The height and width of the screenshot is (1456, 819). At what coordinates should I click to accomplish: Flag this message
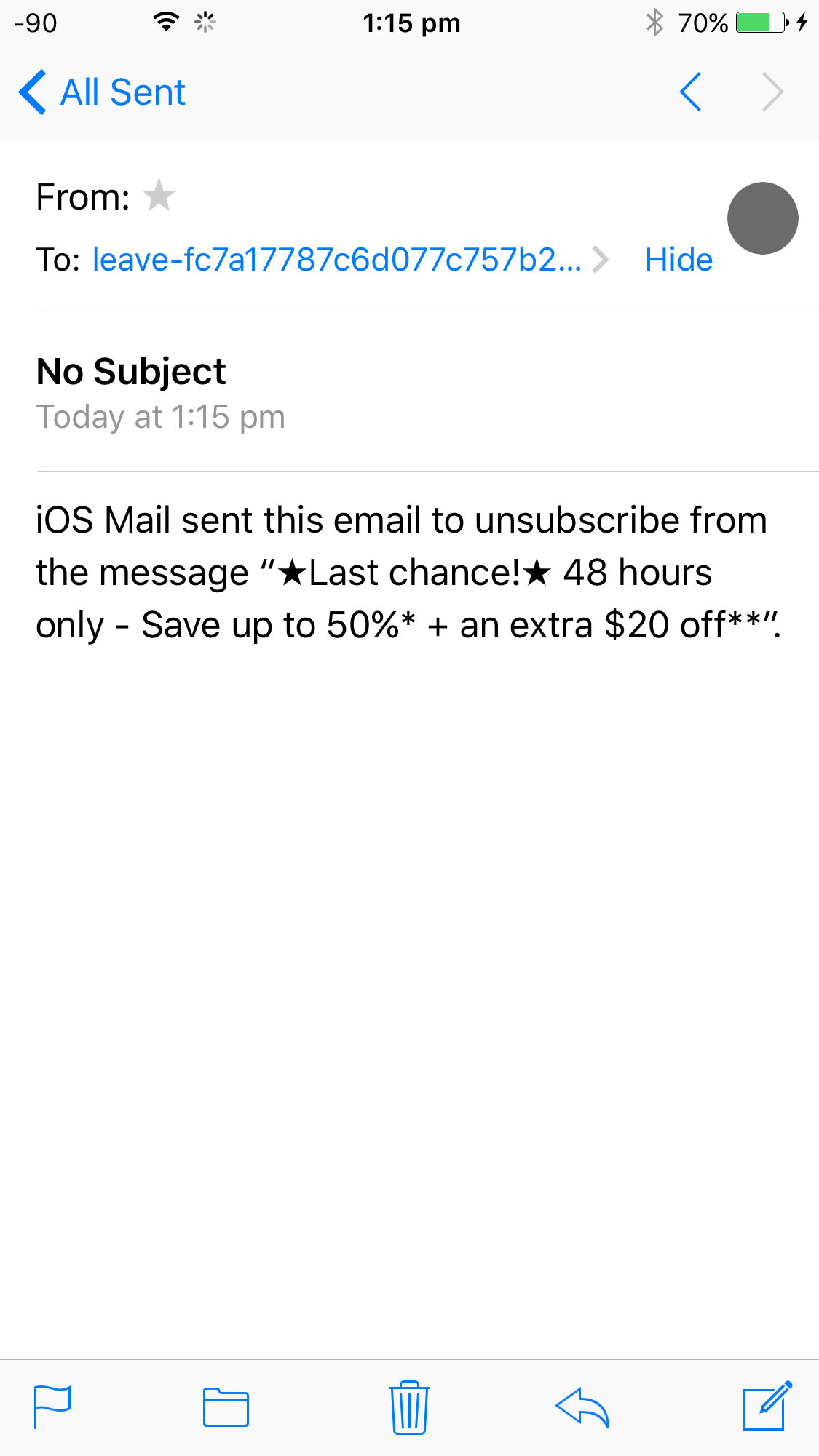click(x=52, y=1407)
